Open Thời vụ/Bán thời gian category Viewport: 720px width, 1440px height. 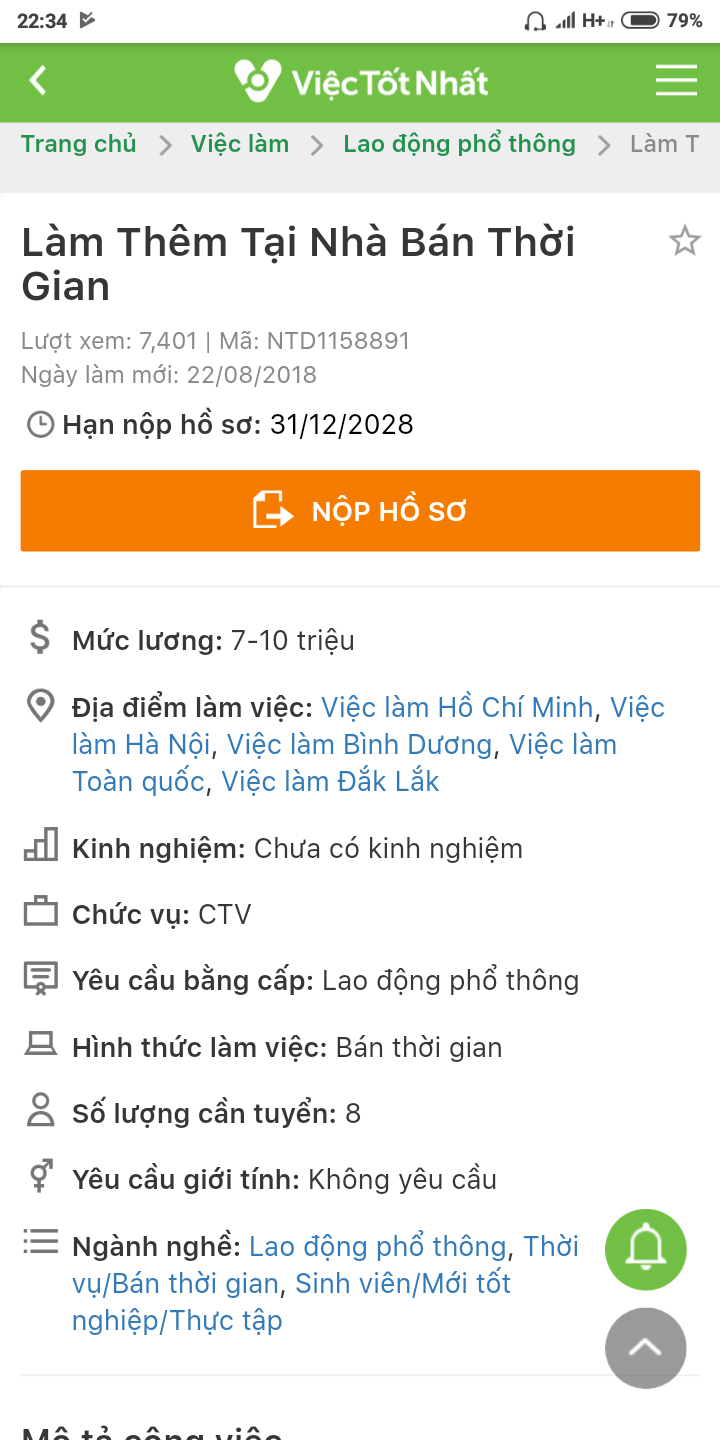[325, 1265]
